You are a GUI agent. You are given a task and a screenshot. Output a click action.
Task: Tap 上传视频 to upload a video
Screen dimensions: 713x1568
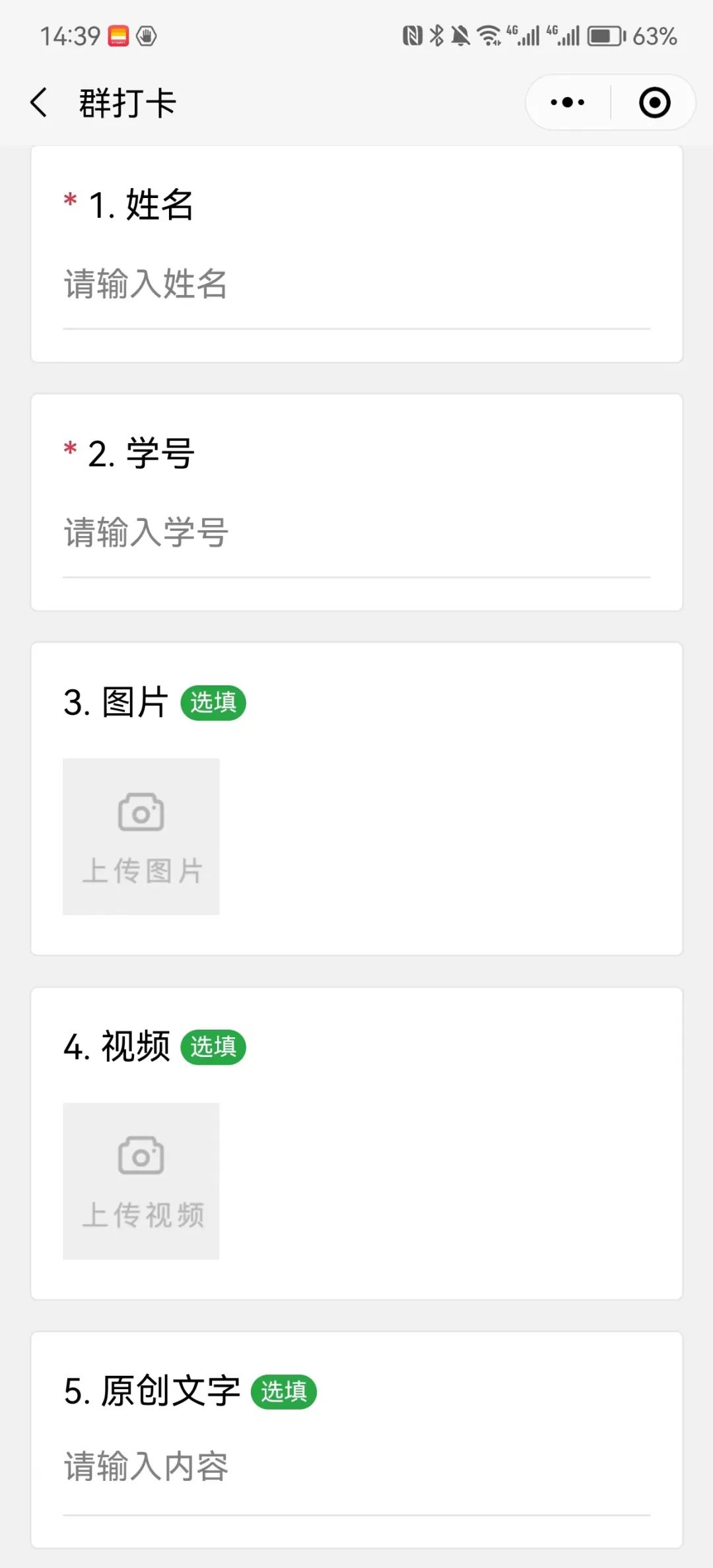[x=141, y=1181]
